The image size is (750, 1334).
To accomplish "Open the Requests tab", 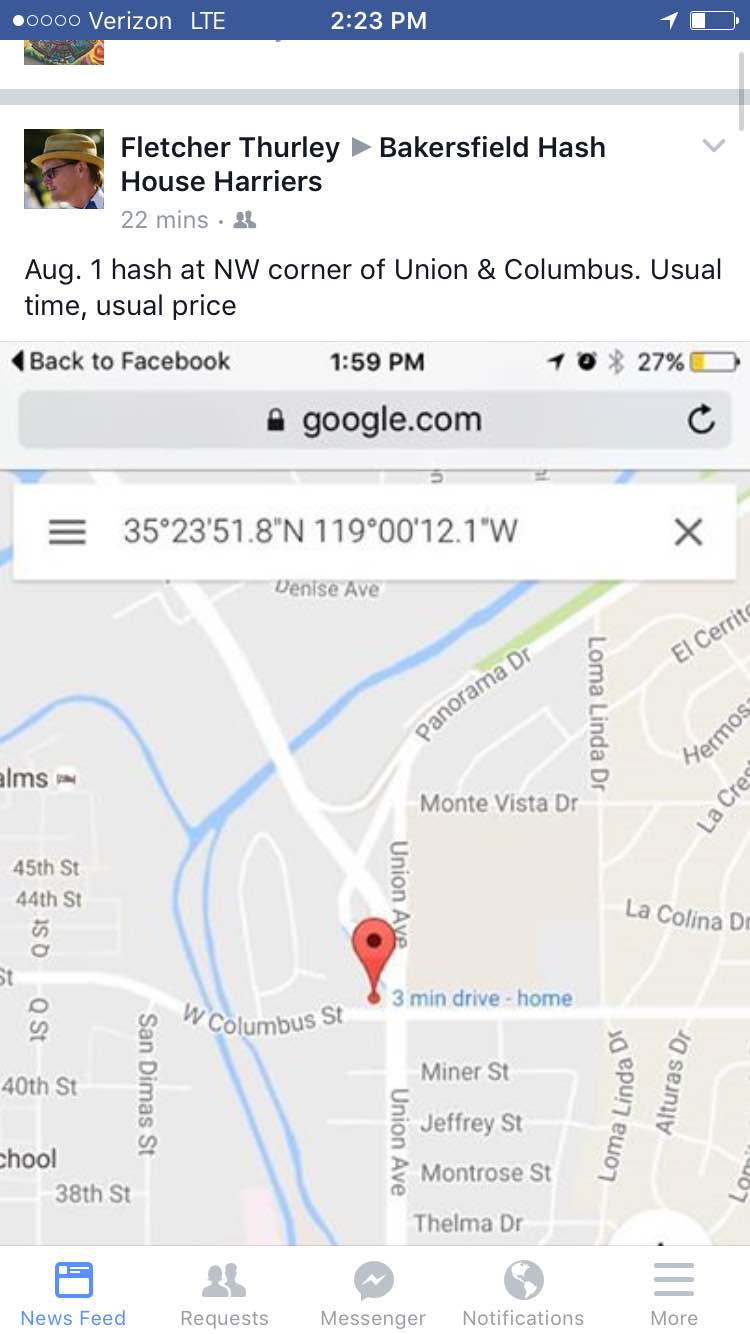I will pyautogui.click(x=224, y=1292).
